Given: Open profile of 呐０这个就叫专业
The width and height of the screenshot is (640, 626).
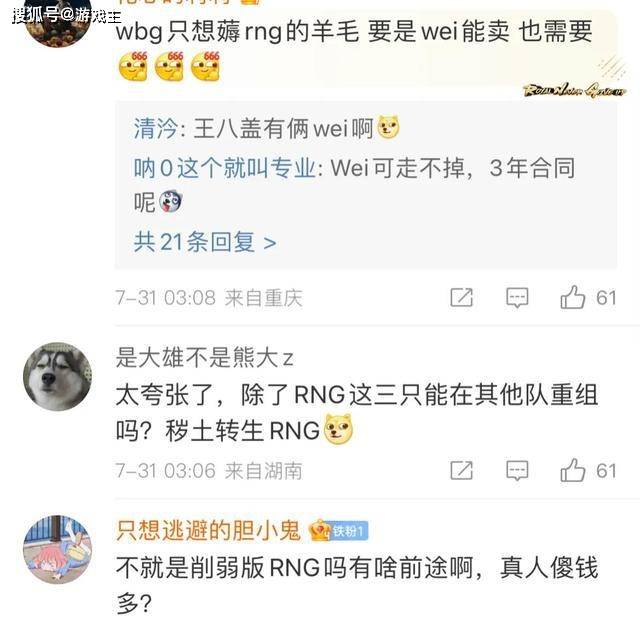Looking at the screenshot, I should (x=225, y=167).
